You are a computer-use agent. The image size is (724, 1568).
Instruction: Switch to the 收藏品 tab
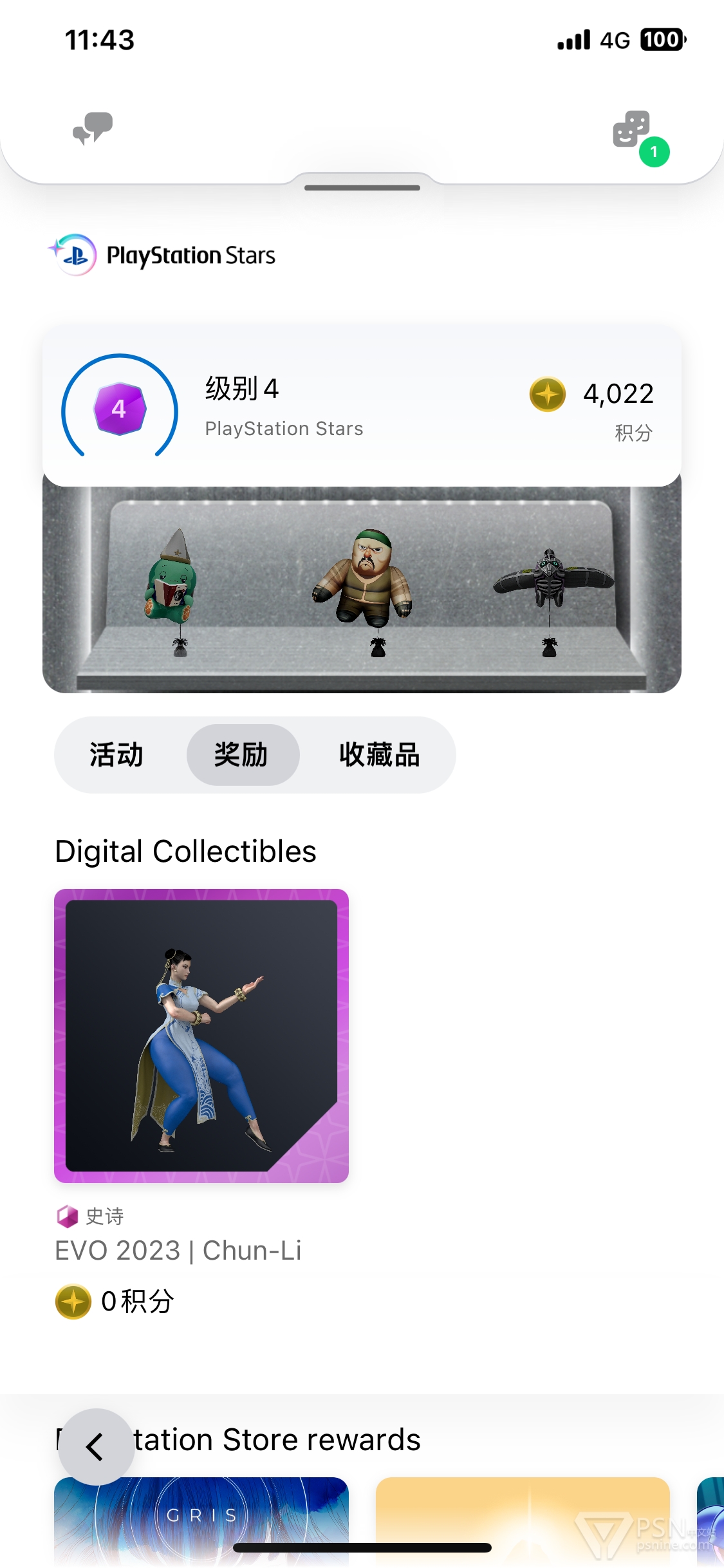pos(380,754)
